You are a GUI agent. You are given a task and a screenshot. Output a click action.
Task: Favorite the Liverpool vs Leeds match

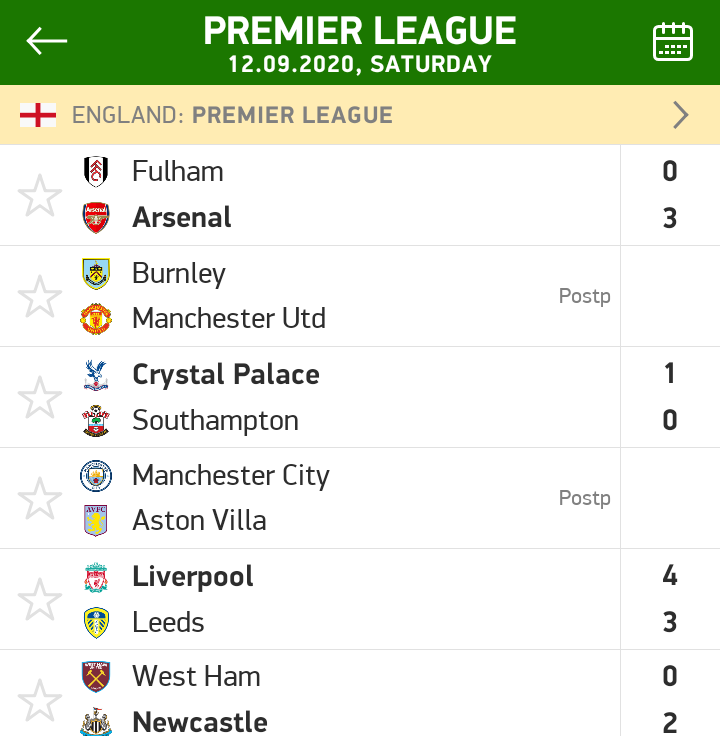click(x=40, y=599)
